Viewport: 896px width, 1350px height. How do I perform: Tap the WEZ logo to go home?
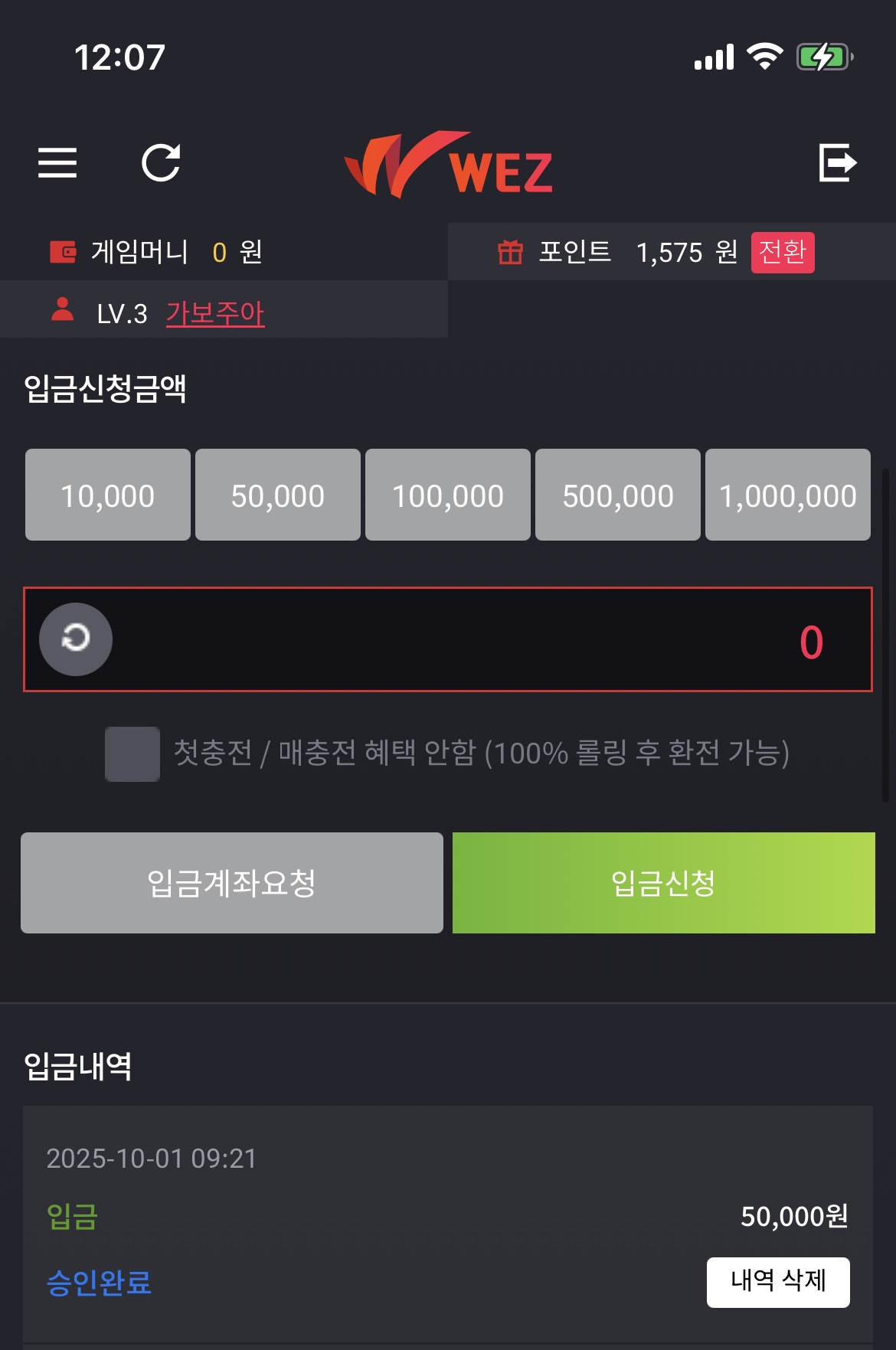click(x=448, y=165)
